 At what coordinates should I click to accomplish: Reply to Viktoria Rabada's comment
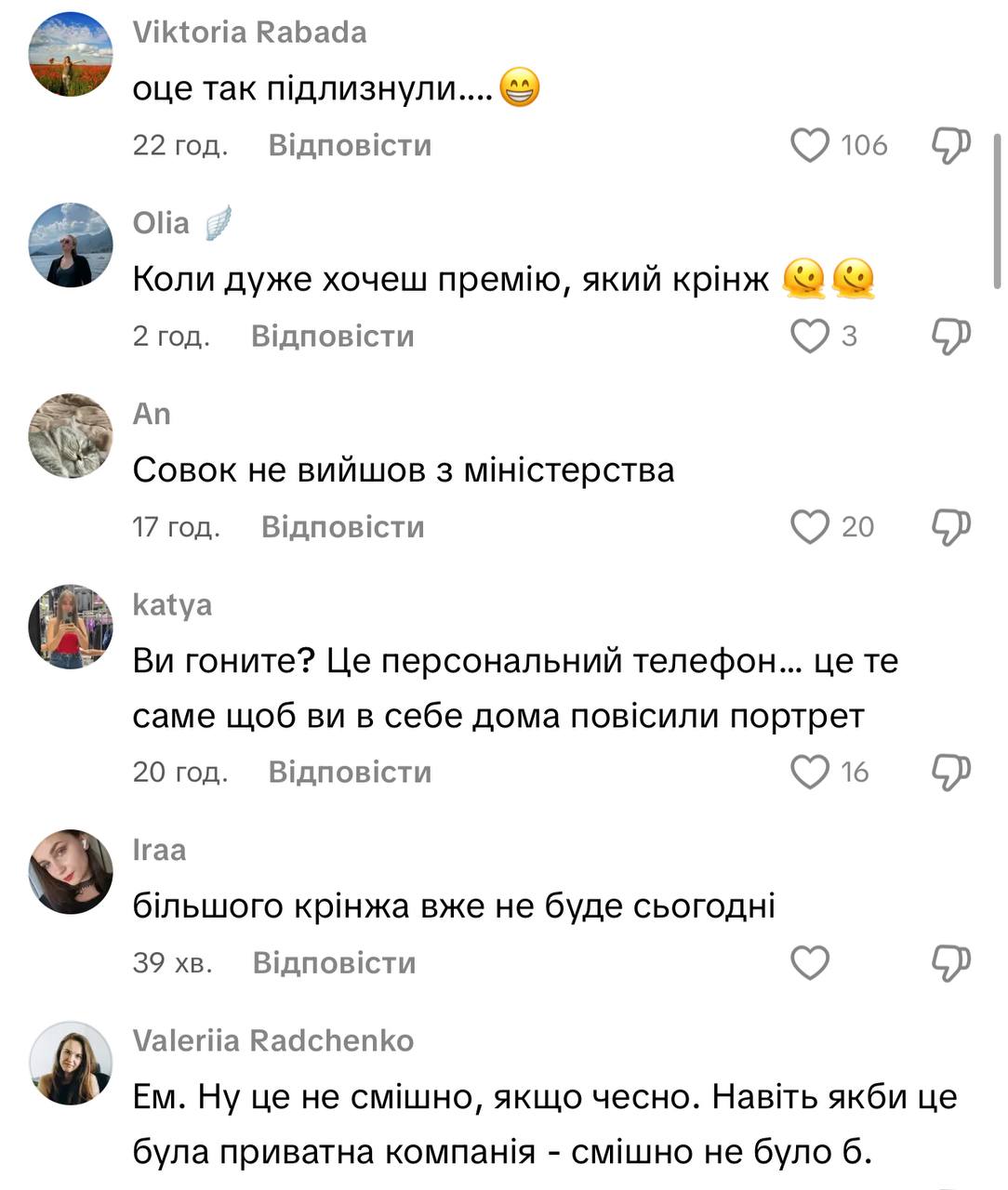pos(350,146)
